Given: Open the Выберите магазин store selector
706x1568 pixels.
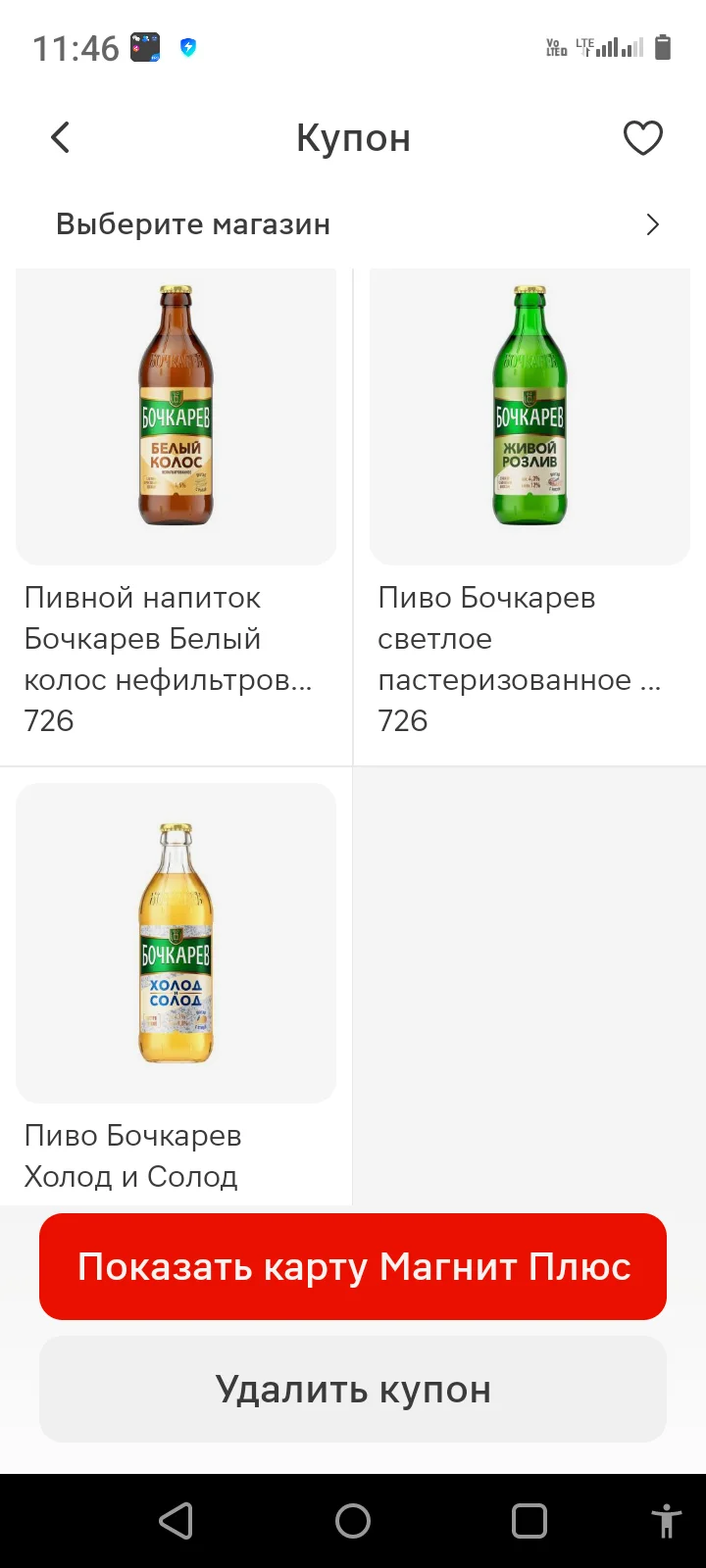Looking at the screenshot, I should coord(353,224).
